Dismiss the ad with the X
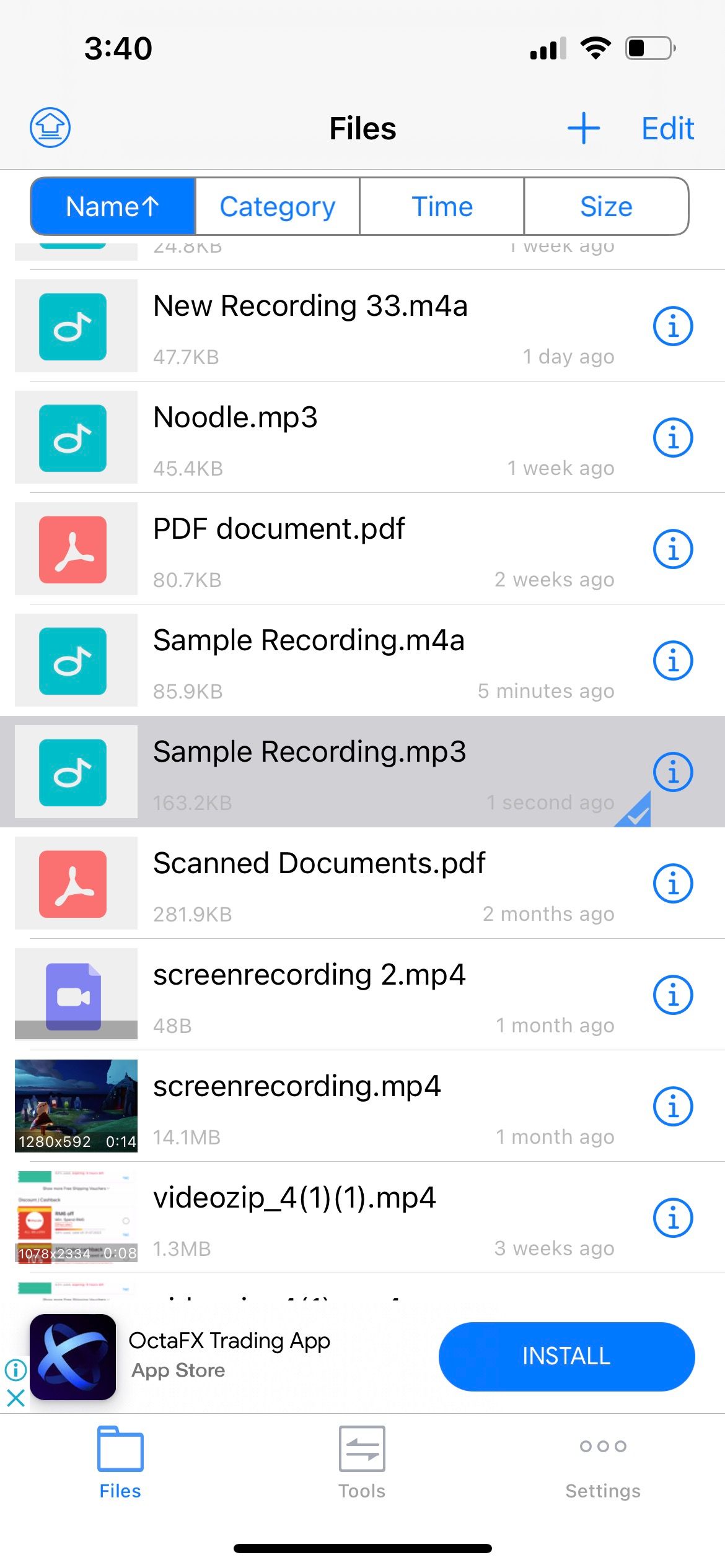Image resolution: width=725 pixels, height=1568 pixels. [x=15, y=1398]
